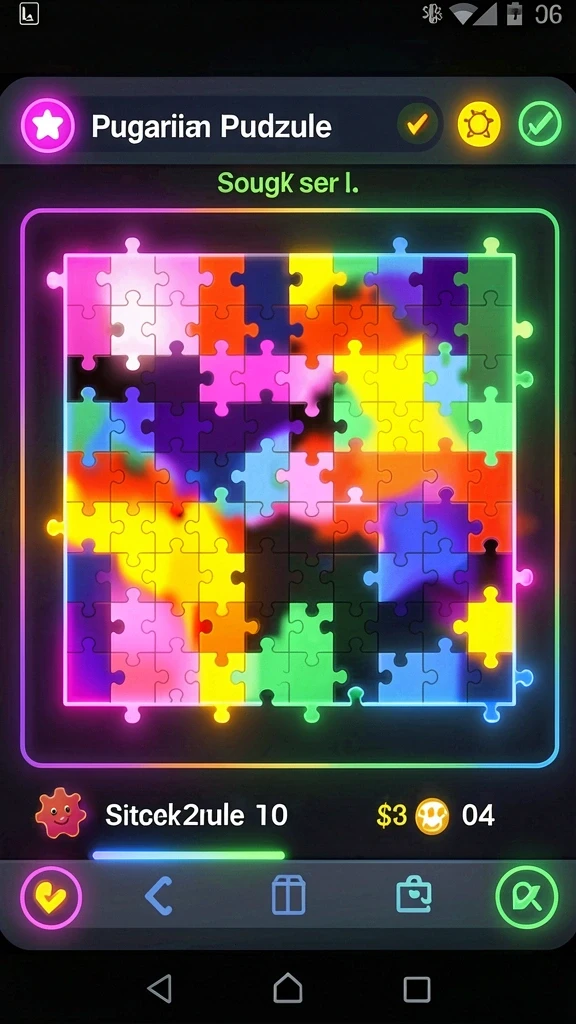Open the blue box icon in toolbar
576x1024 pixels.
point(288,896)
